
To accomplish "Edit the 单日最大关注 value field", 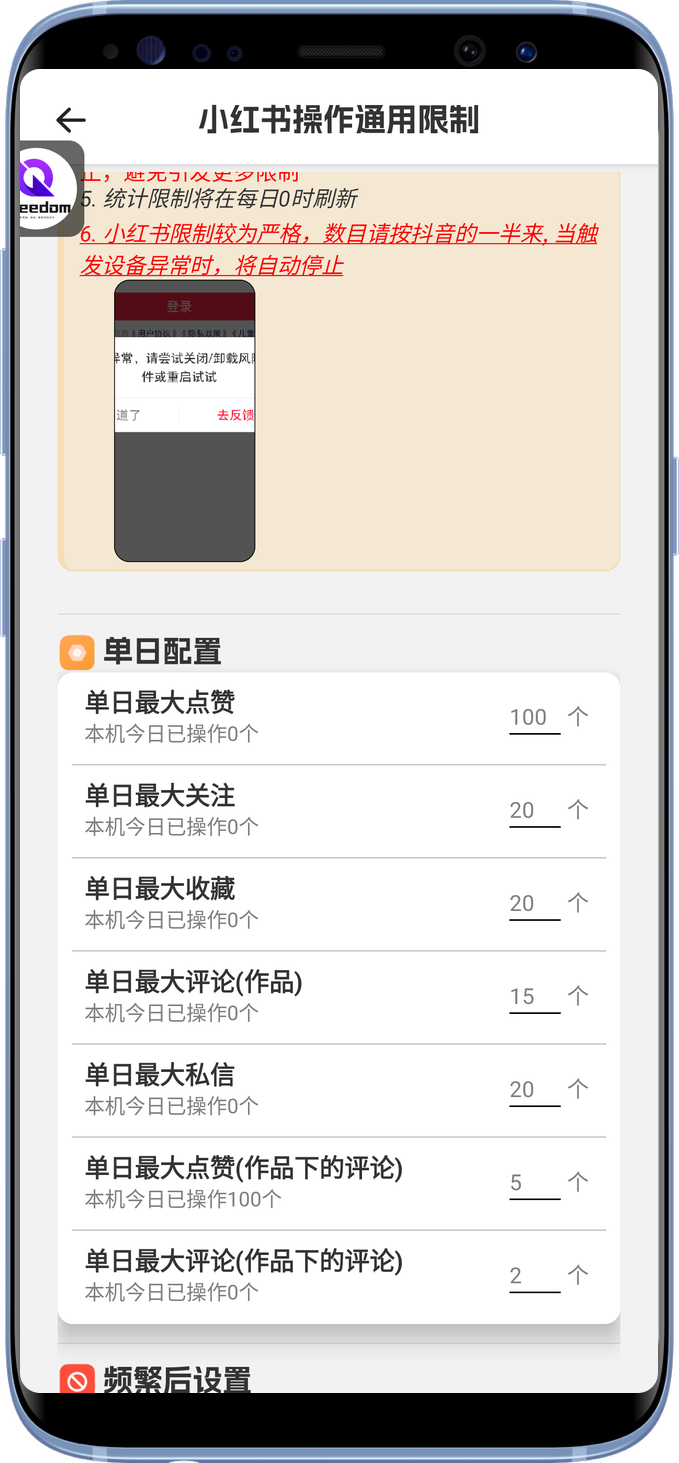I will [534, 811].
